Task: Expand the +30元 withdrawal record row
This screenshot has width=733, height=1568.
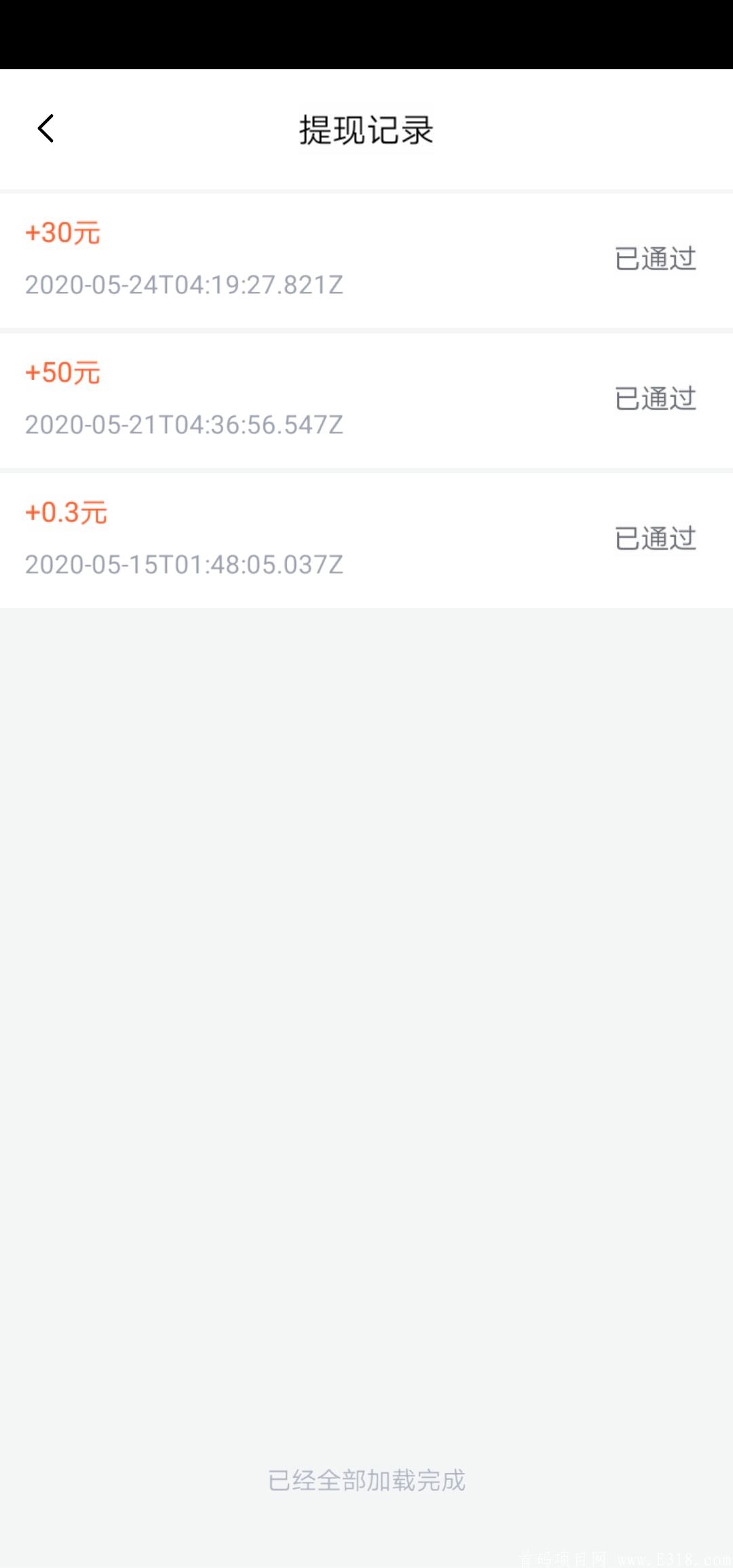Action: pos(366,259)
